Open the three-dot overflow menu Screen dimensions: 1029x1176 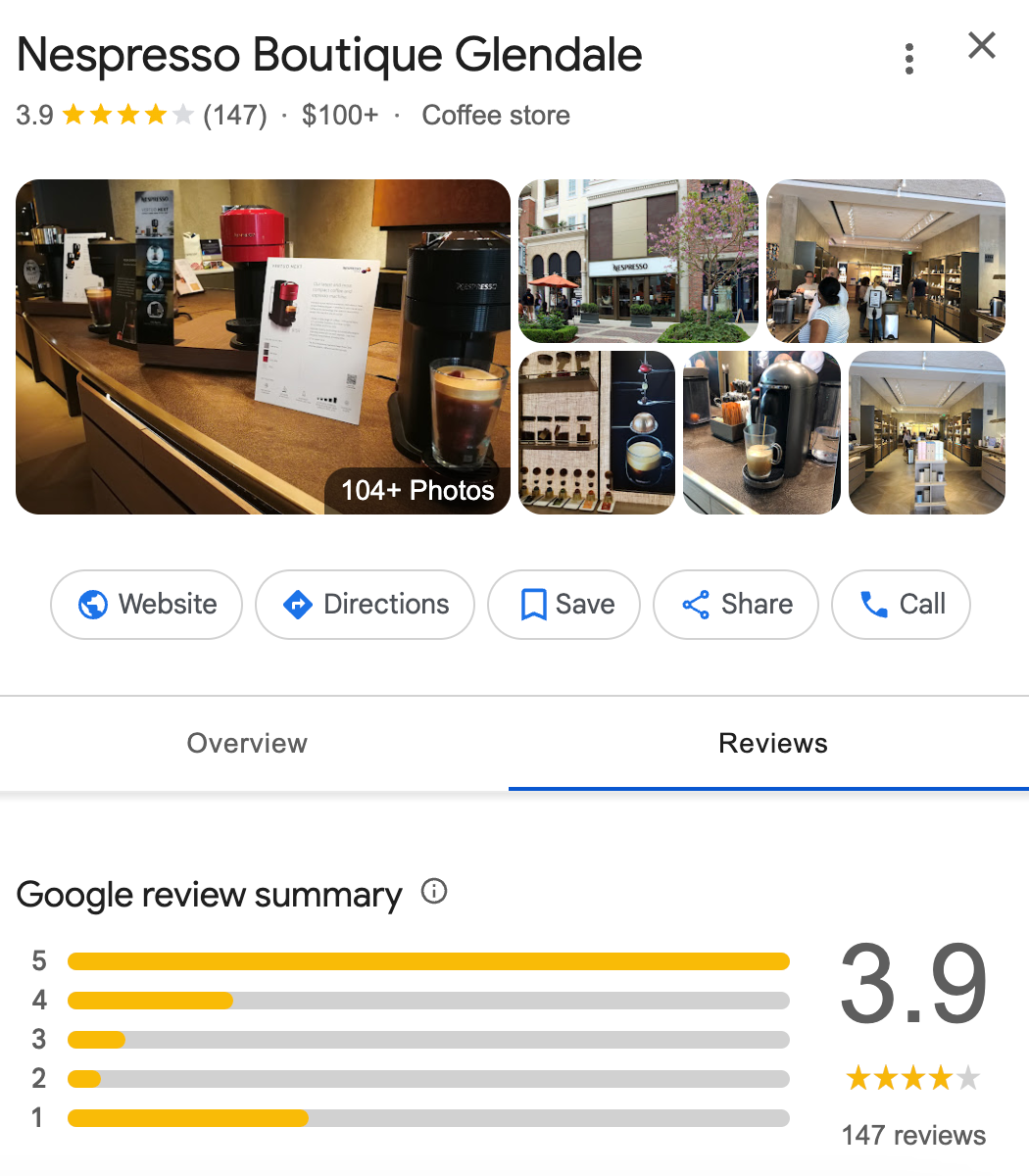(x=909, y=60)
